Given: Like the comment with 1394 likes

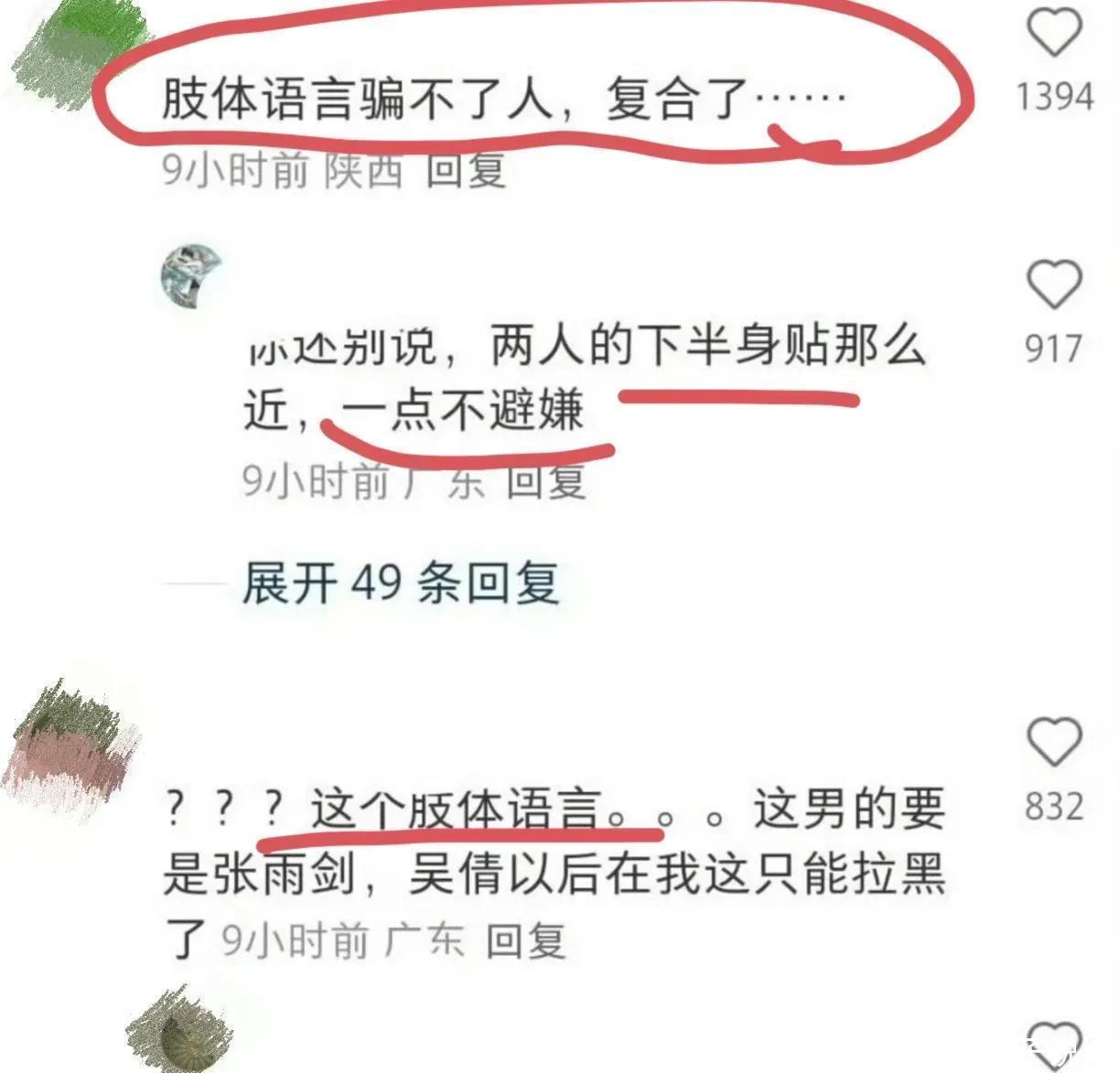Looking at the screenshot, I should [x=1054, y=34].
